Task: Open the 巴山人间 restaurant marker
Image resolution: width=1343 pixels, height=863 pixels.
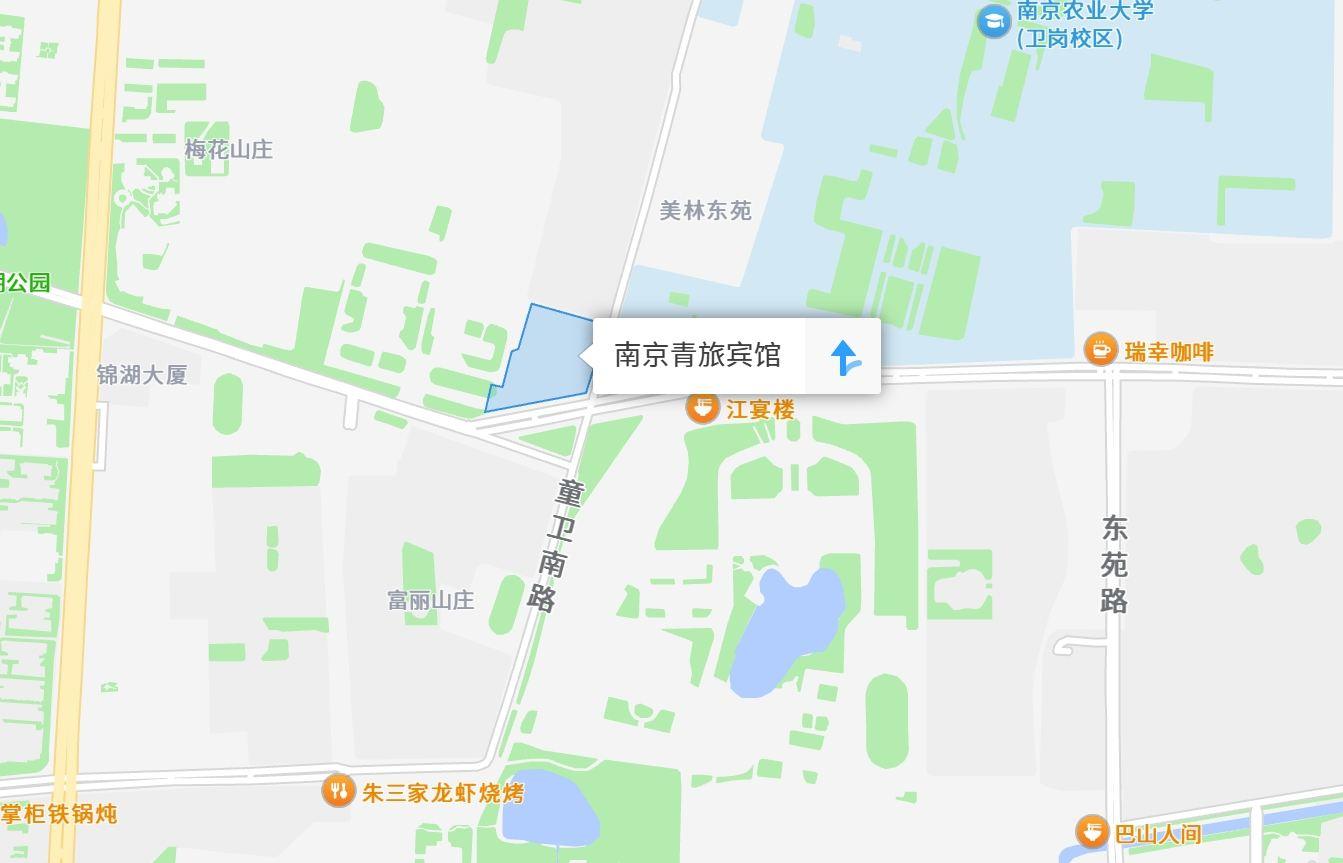Action: pos(1092,831)
